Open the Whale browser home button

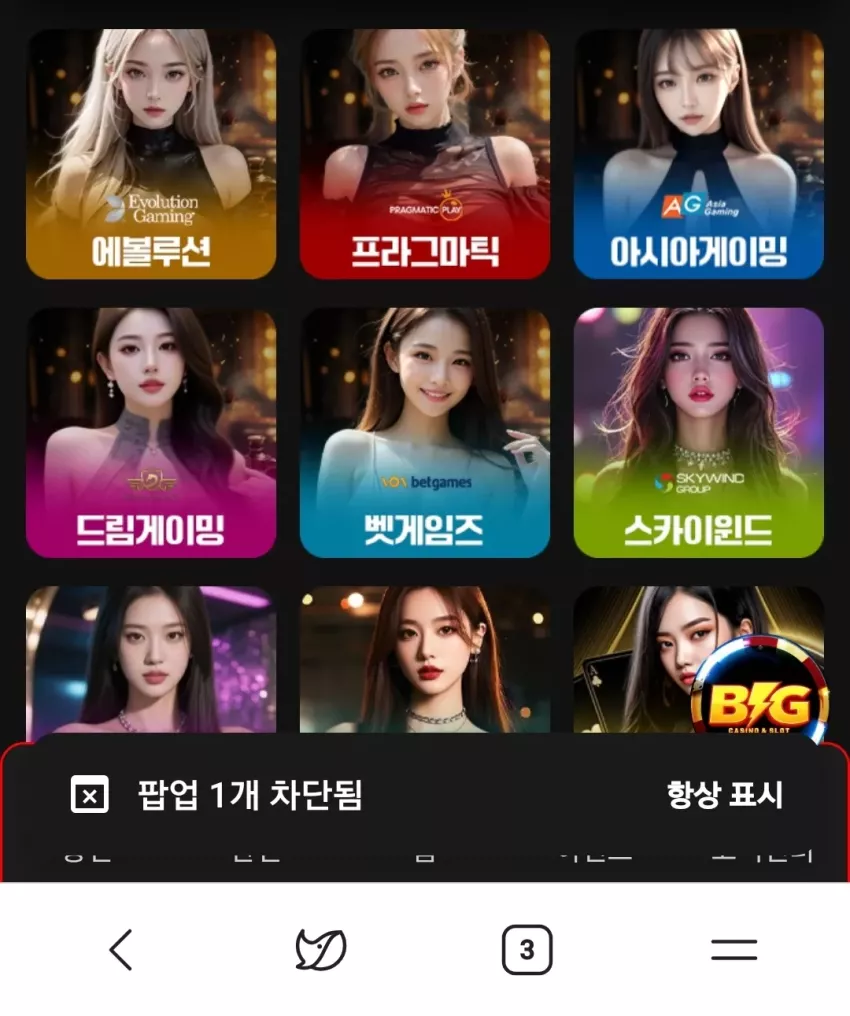(321, 950)
